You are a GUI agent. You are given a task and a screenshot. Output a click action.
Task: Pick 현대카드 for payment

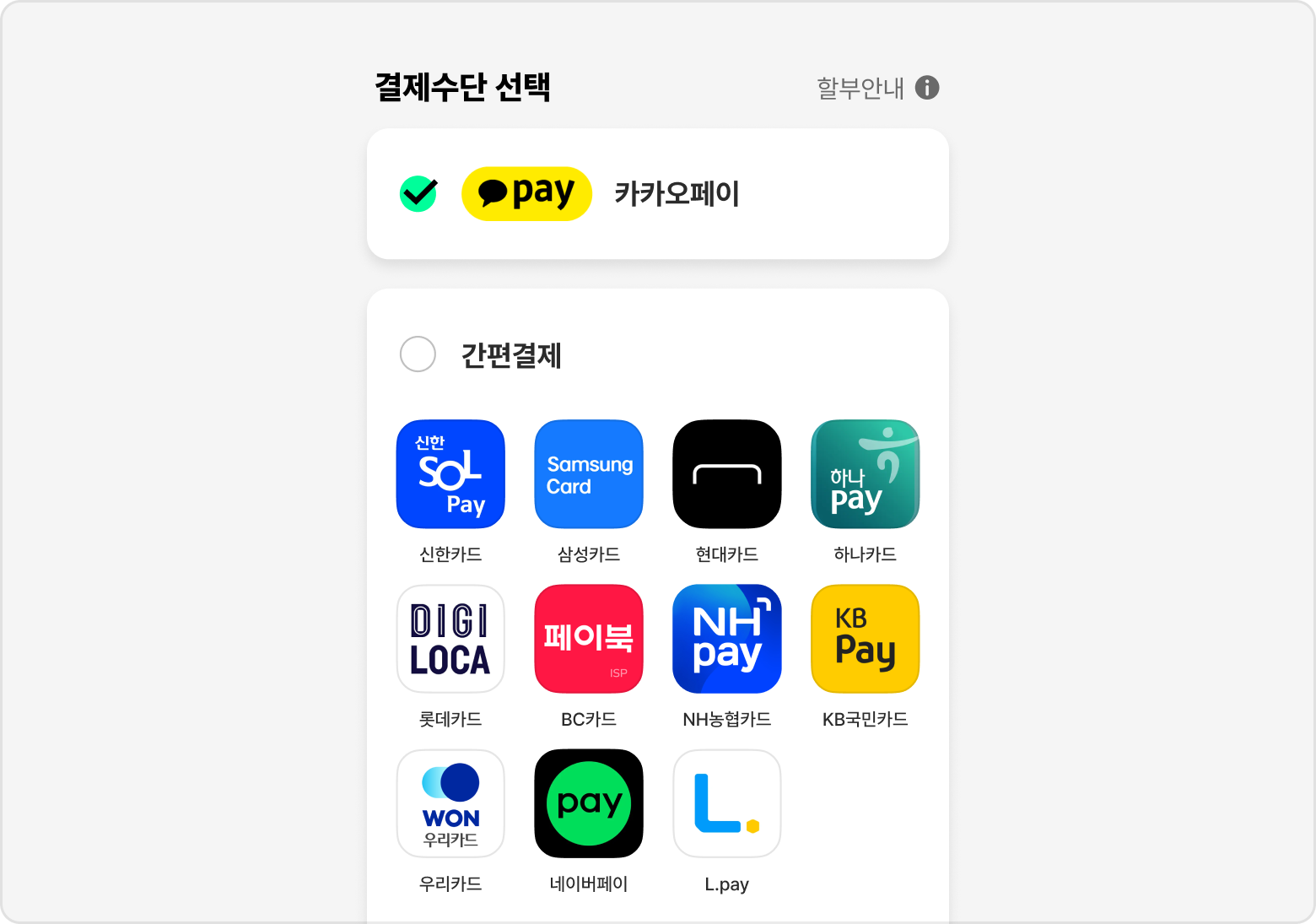click(x=727, y=474)
